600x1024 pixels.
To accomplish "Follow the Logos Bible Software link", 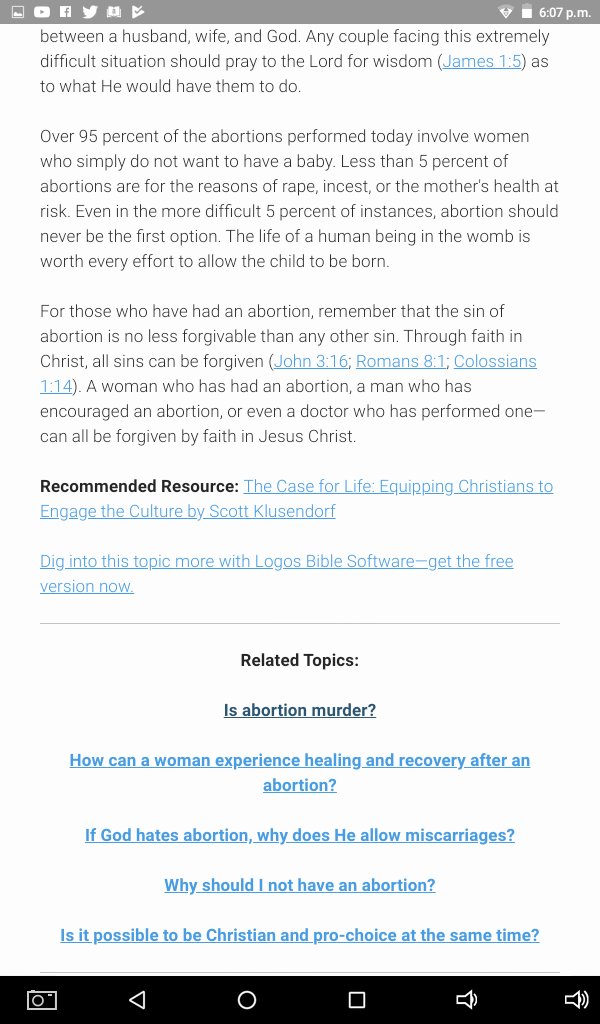I will pos(277,573).
